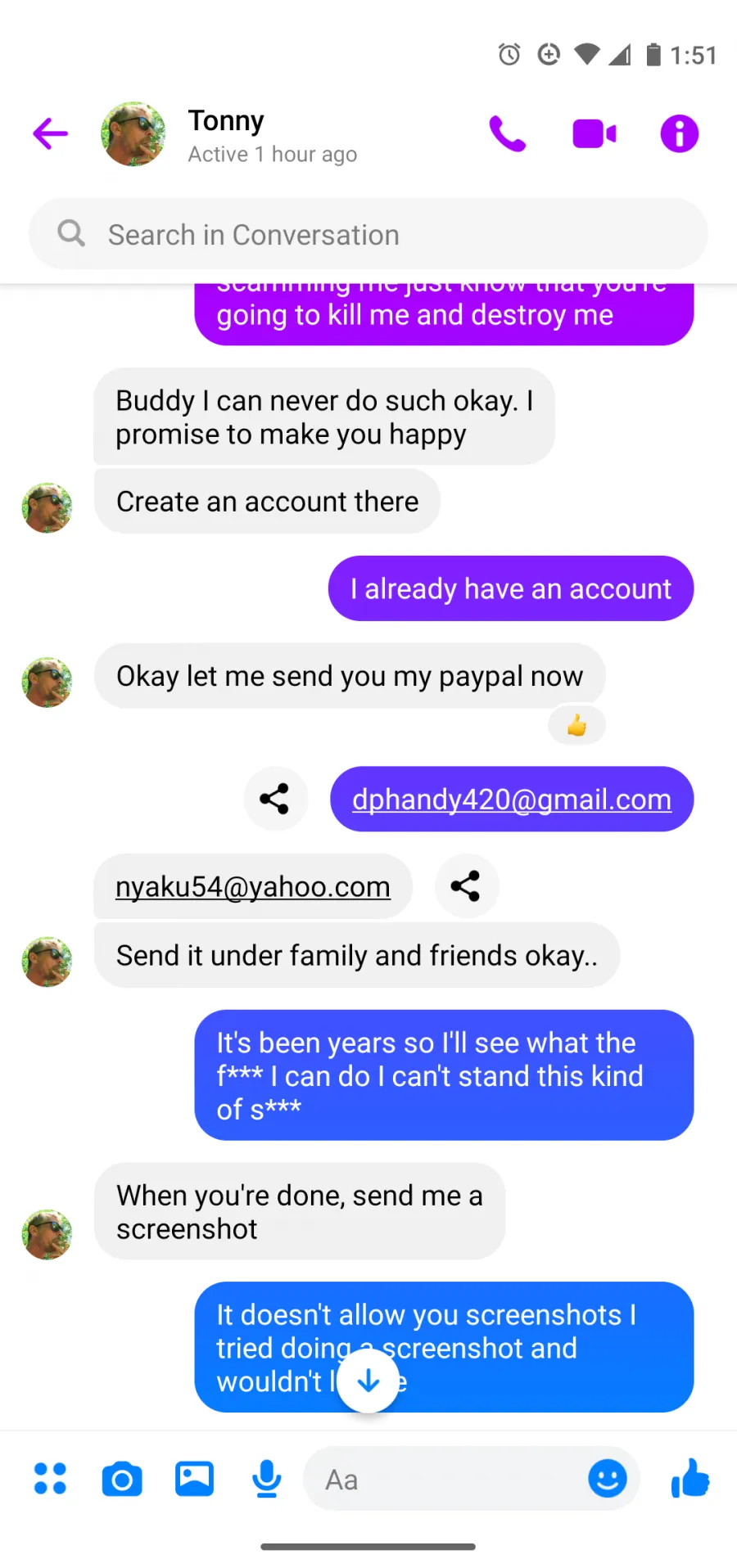Open the dphandy420@gmail.com link

[512, 800]
